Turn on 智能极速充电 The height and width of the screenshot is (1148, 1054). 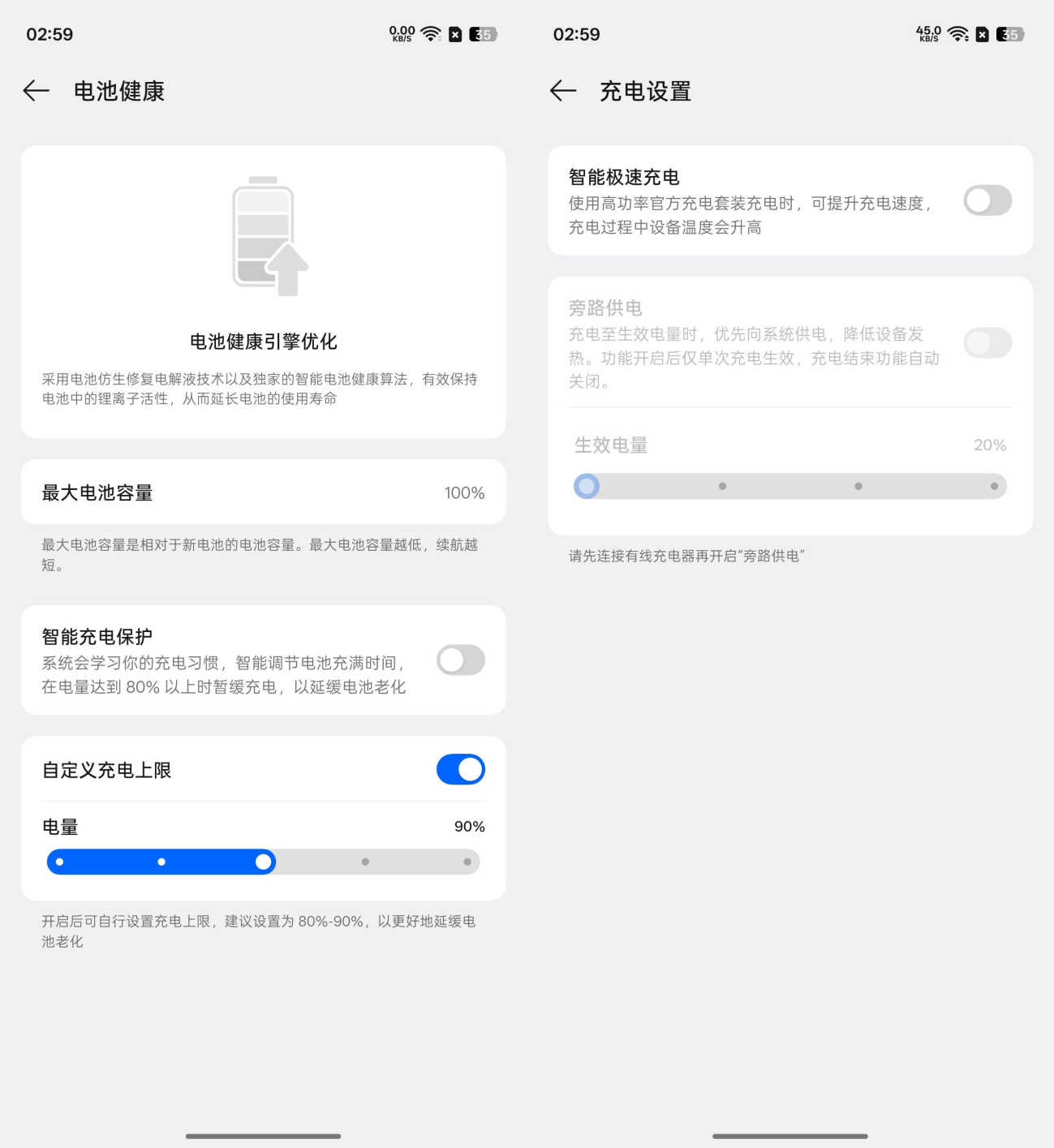coord(987,200)
